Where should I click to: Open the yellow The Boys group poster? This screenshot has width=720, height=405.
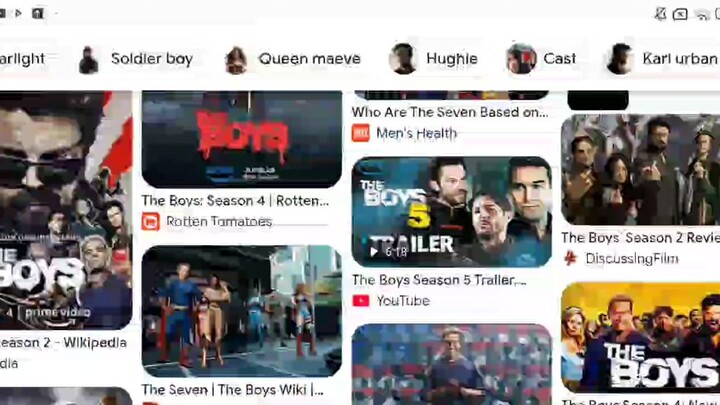(640, 338)
